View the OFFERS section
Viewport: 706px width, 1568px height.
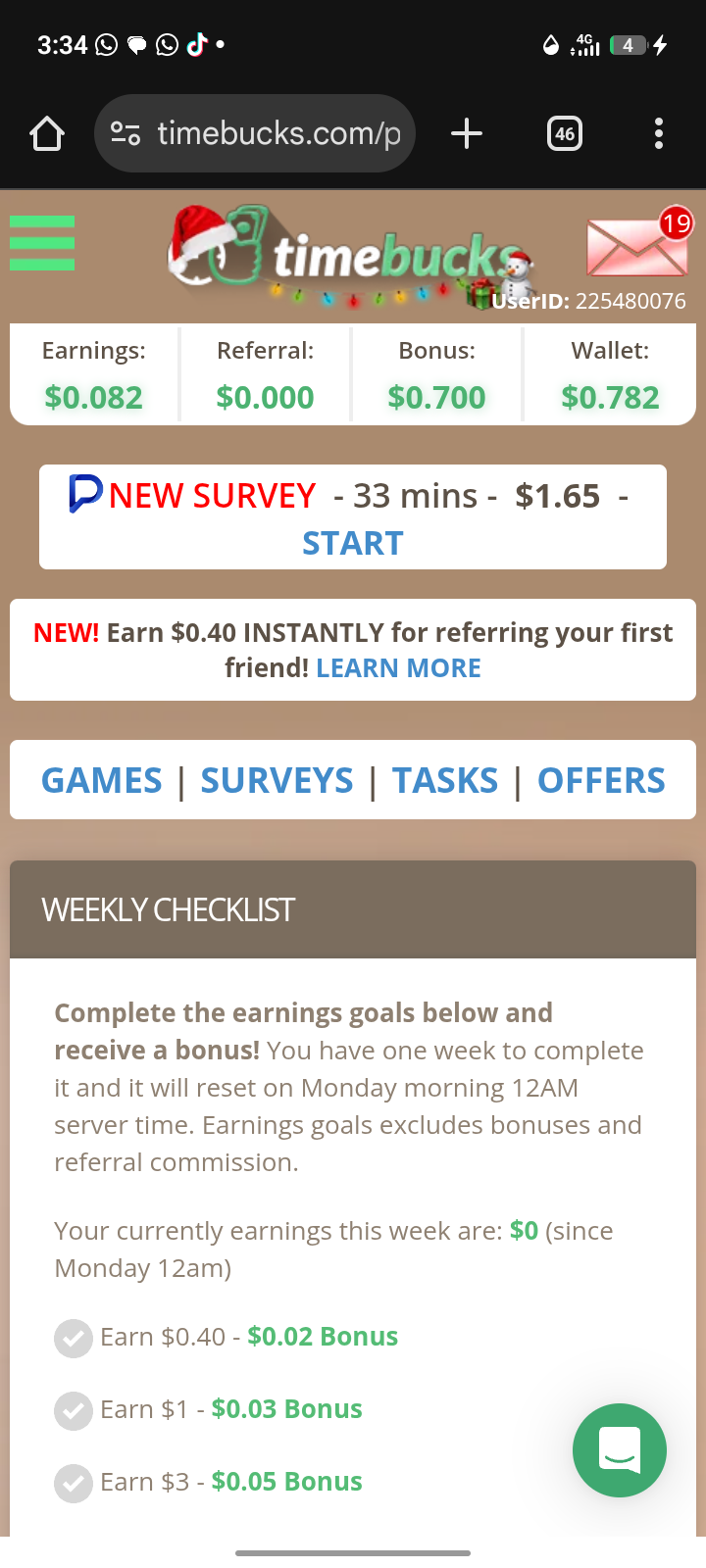click(x=601, y=781)
